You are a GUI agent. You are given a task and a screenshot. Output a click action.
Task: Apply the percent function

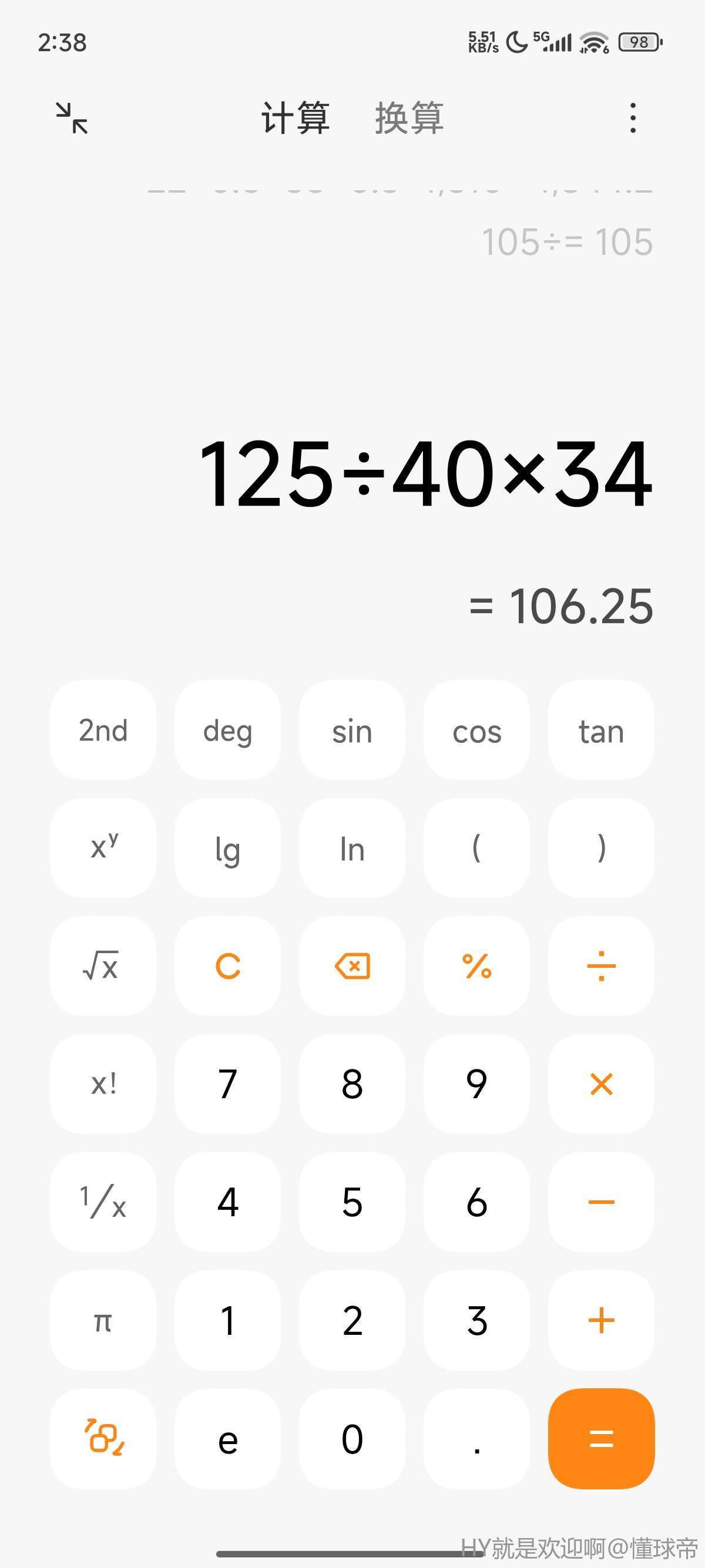pos(476,966)
